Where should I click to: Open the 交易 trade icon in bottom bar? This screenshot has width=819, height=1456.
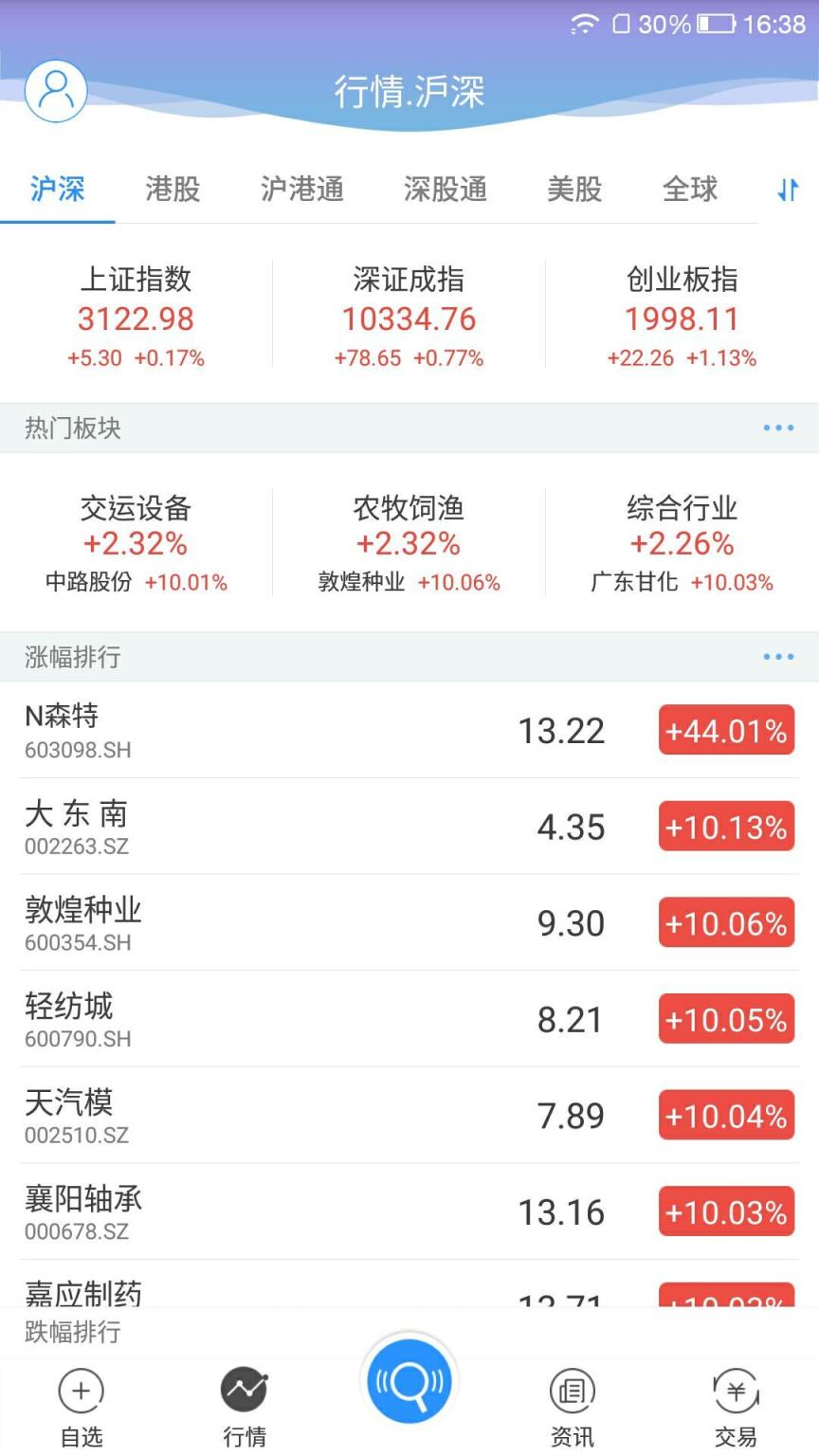pyautogui.click(x=737, y=1391)
